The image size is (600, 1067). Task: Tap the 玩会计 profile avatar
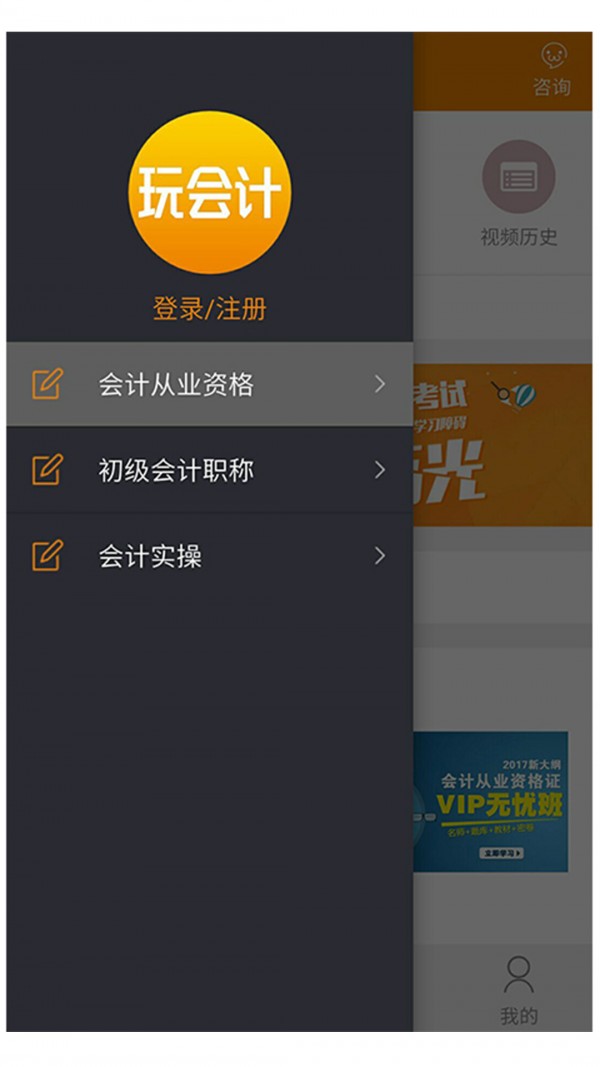[209, 192]
